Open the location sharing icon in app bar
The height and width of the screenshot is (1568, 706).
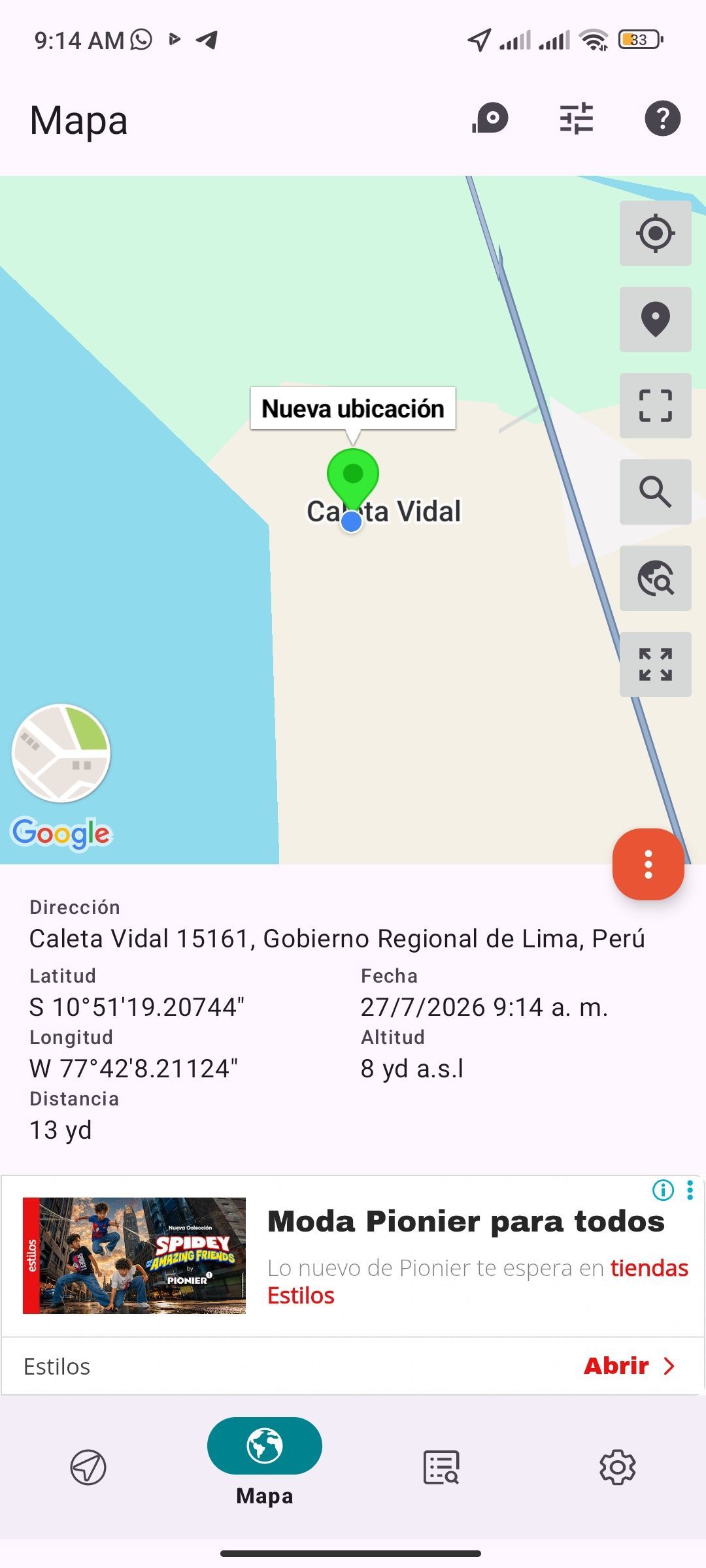coord(490,118)
